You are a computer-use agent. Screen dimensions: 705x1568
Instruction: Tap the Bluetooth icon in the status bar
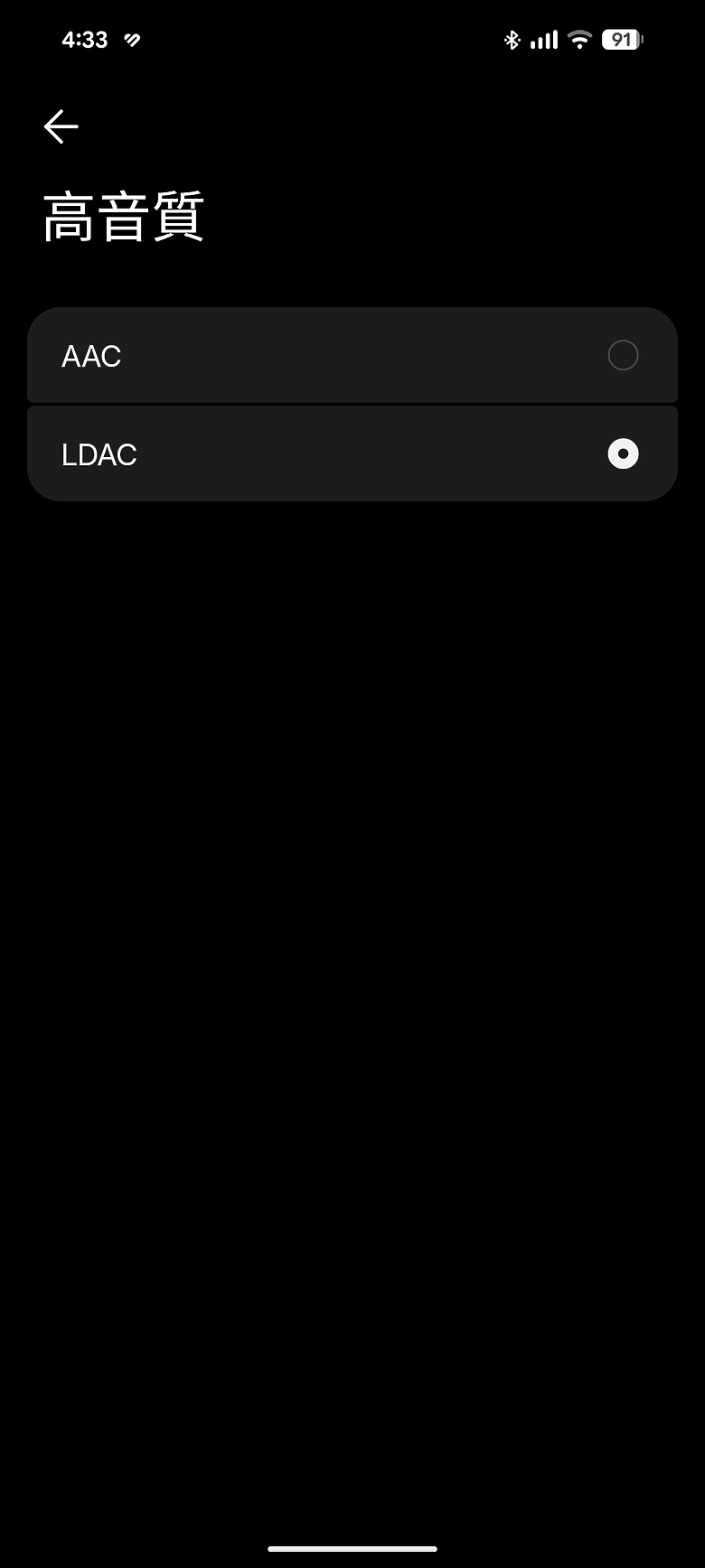tap(512, 39)
